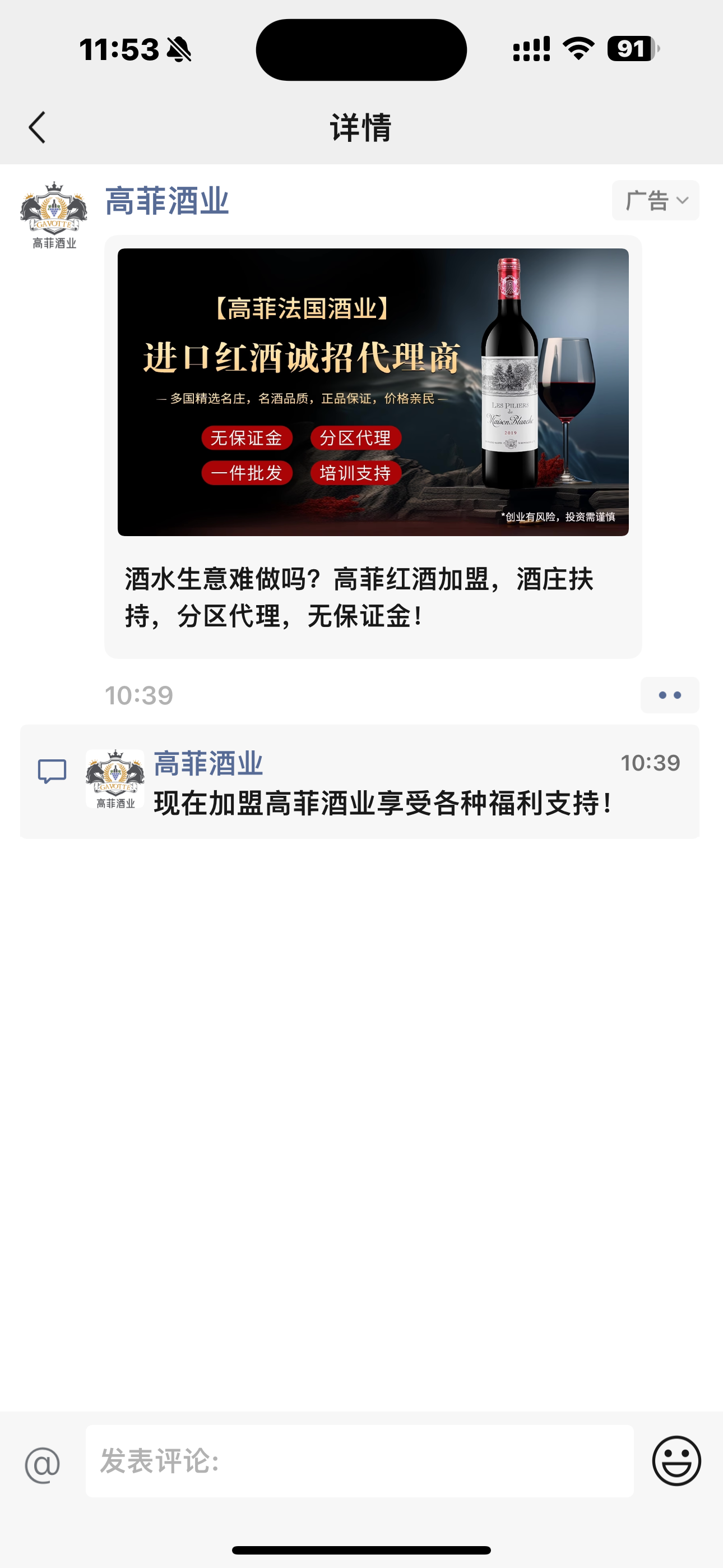The width and height of the screenshot is (723, 1568).
Task: Go back from the 详情 page
Action: point(37,127)
